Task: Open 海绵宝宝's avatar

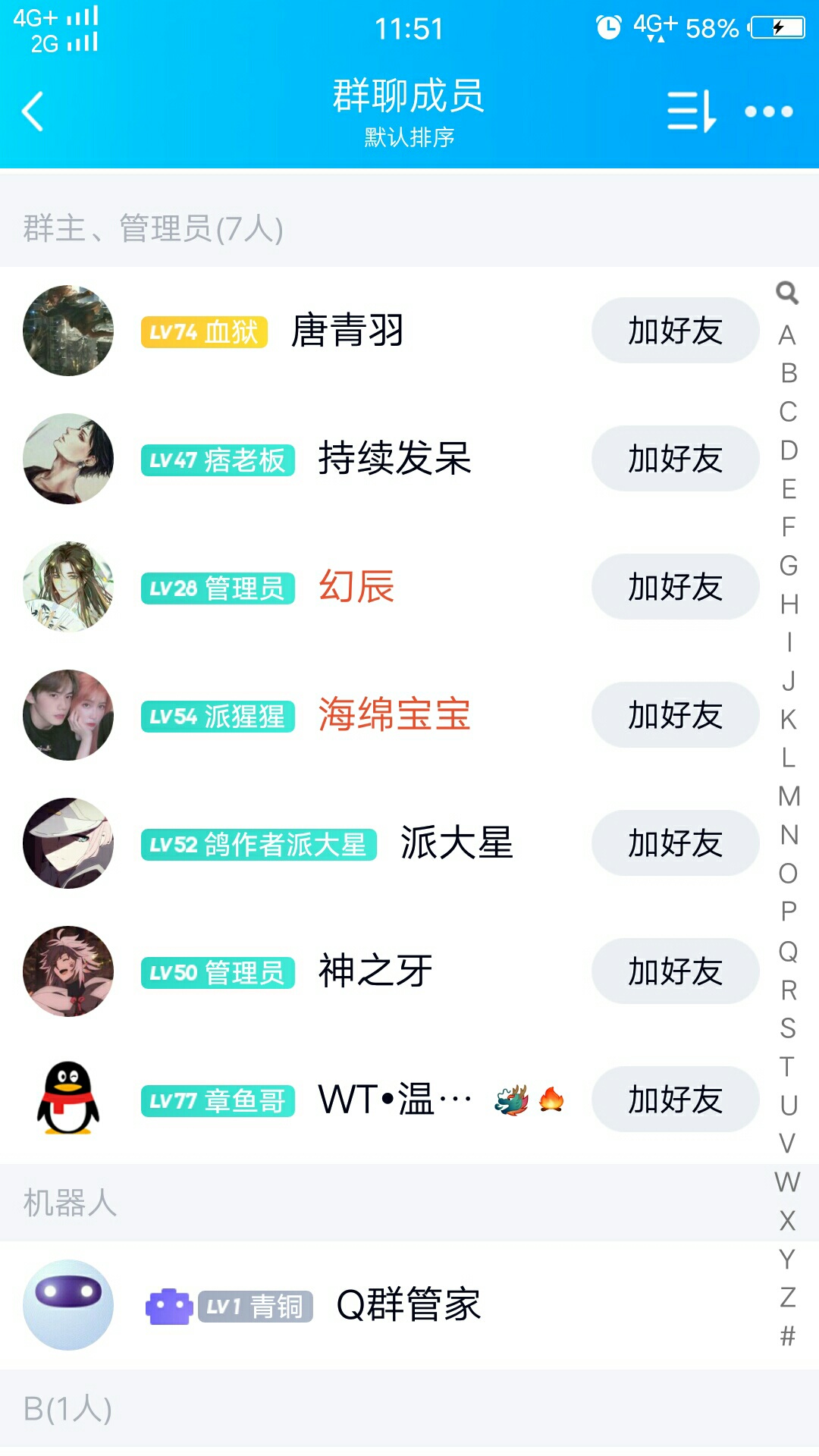Action: [68, 715]
